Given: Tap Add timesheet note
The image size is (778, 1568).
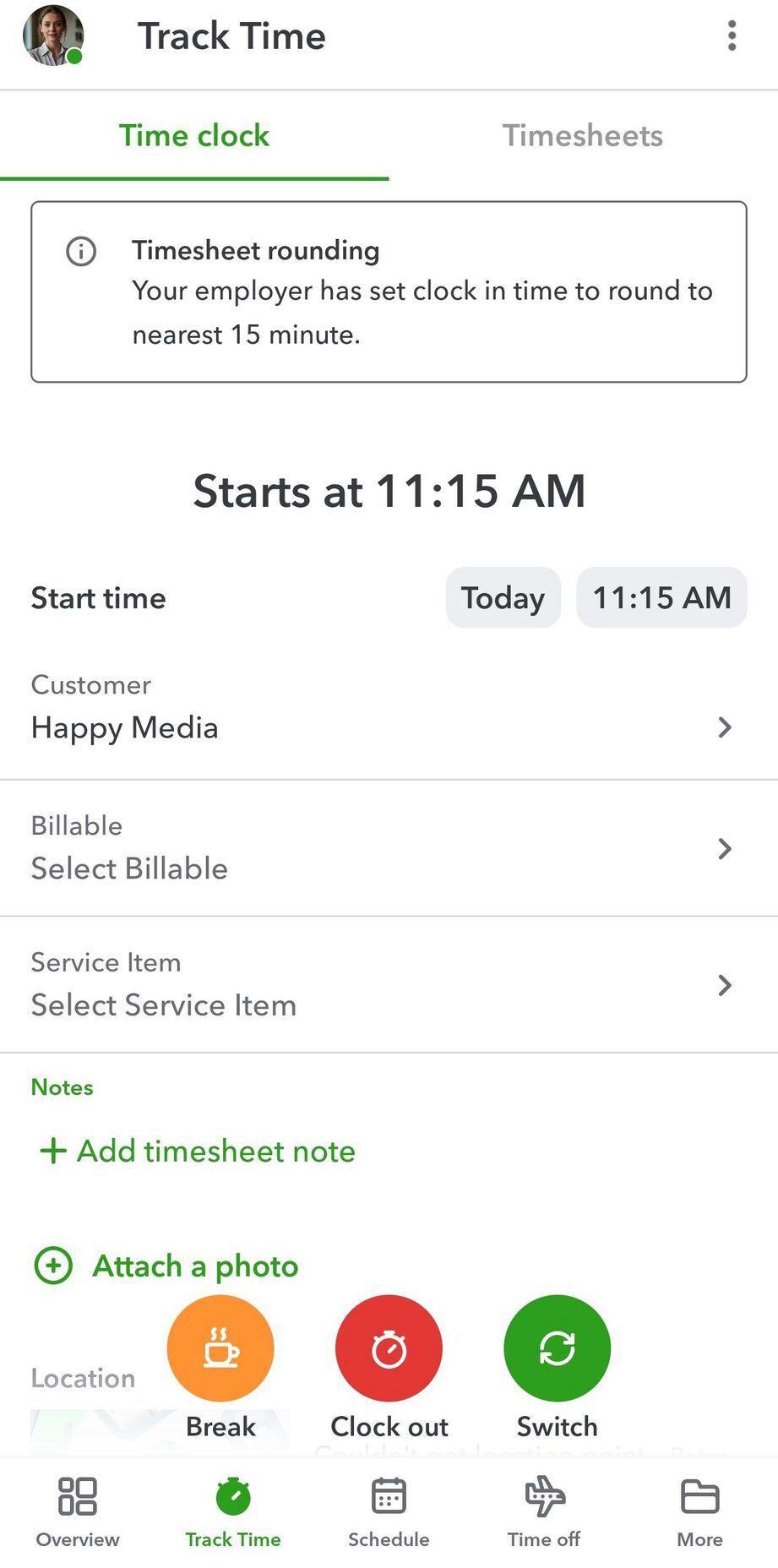Looking at the screenshot, I should pos(195,1151).
